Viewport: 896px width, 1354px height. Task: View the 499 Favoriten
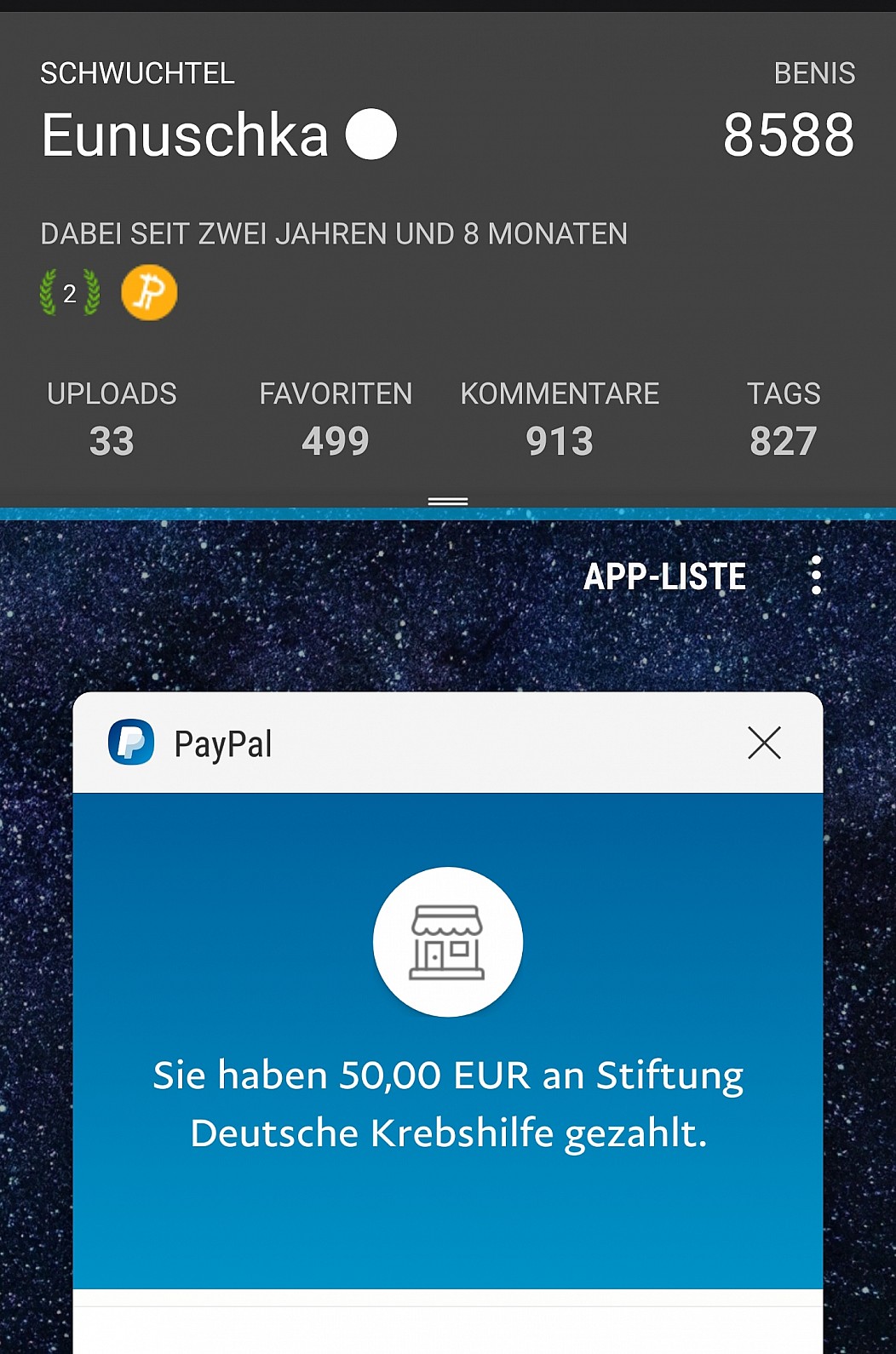click(336, 419)
